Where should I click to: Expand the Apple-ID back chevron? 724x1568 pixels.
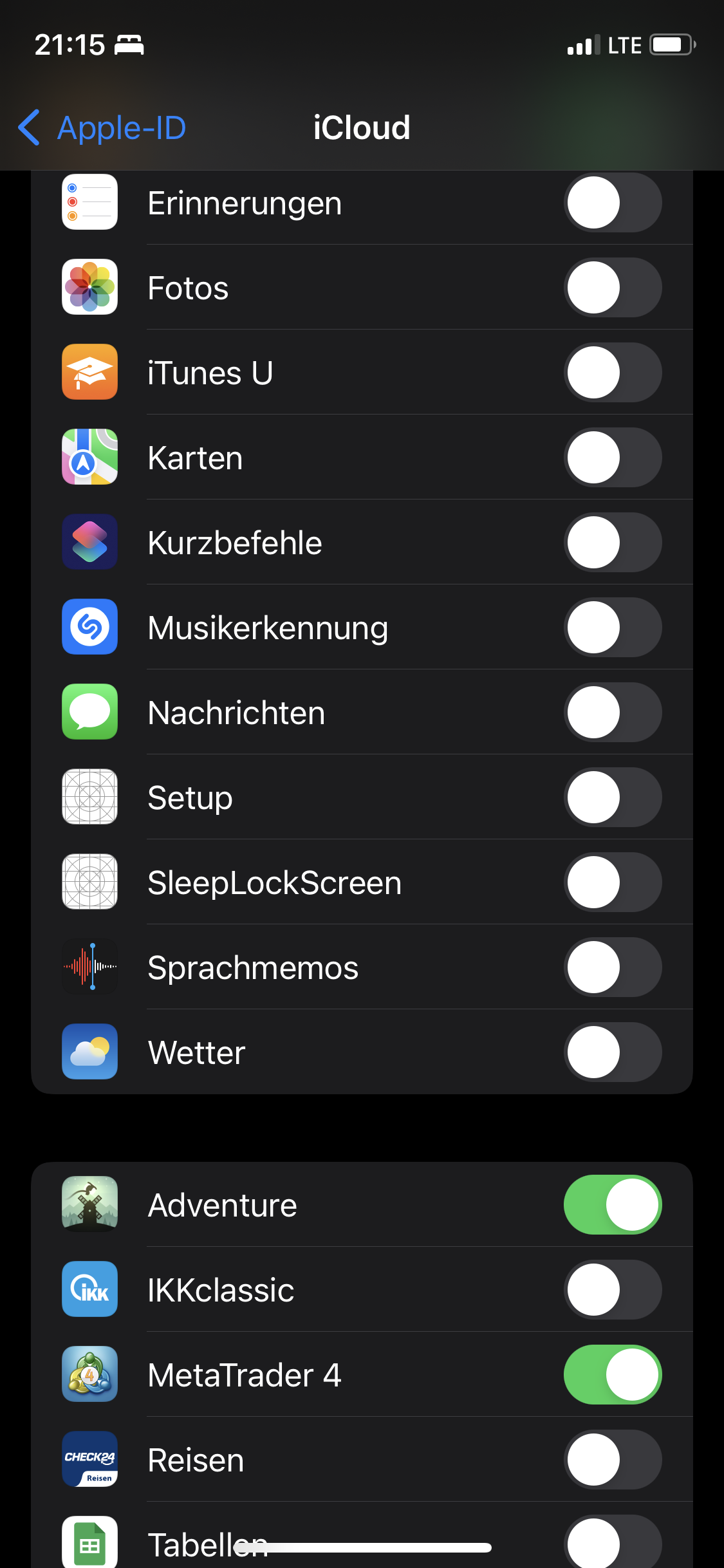28,127
